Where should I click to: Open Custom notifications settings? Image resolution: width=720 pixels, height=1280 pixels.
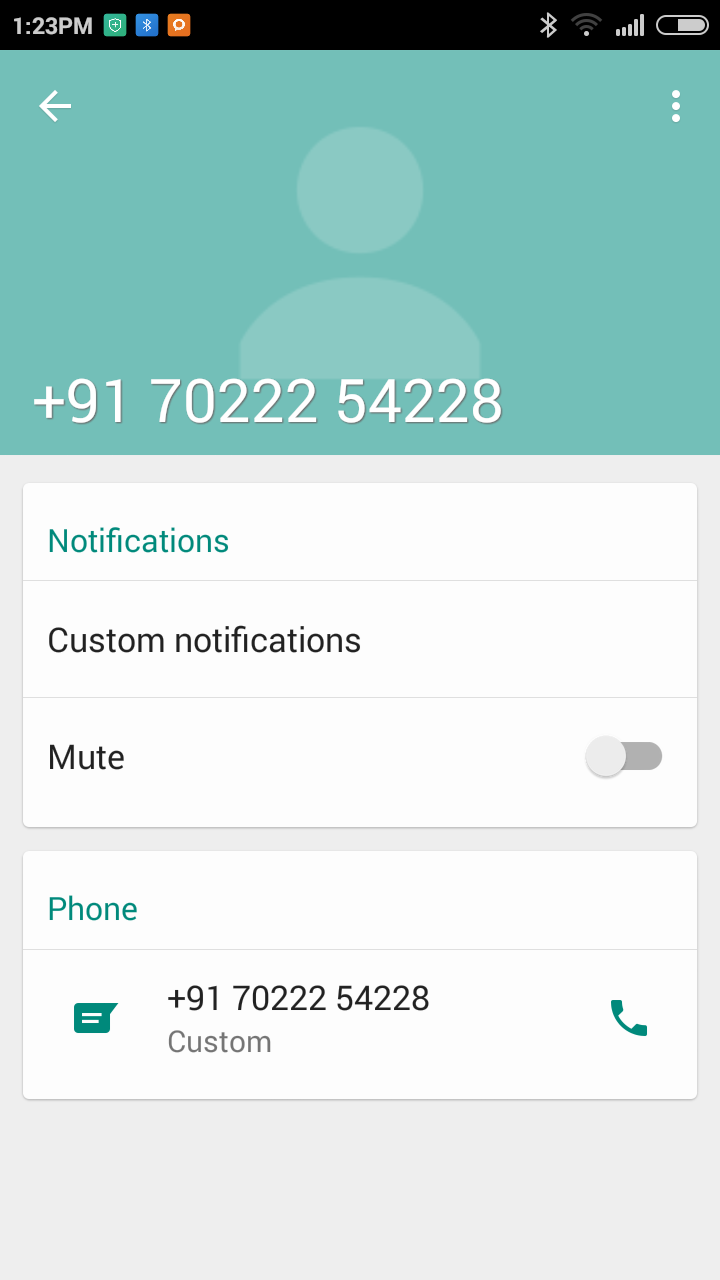360,640
